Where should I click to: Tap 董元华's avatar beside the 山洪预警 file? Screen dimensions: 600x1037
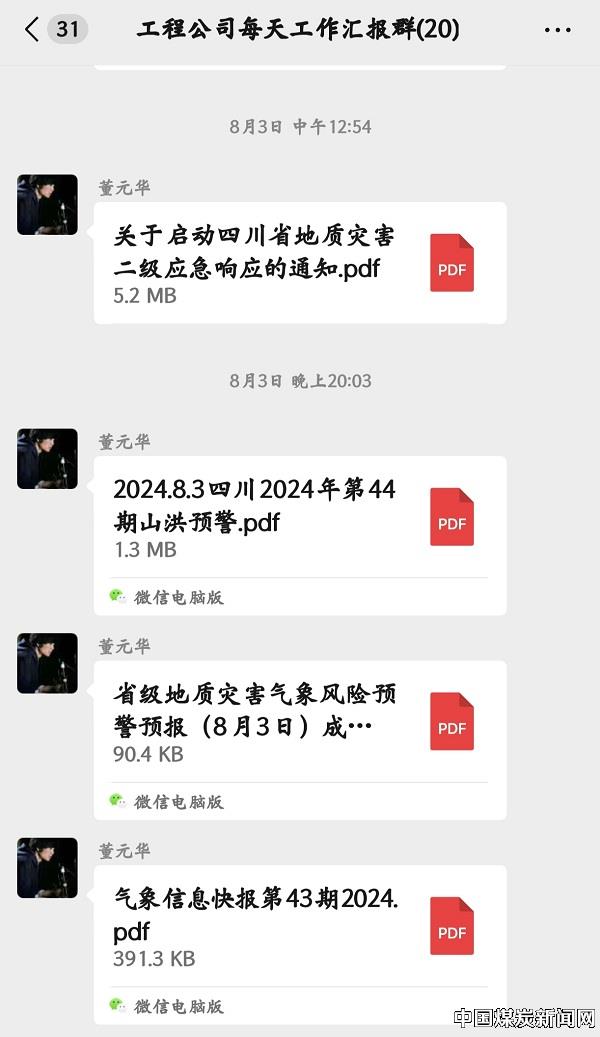47,459
